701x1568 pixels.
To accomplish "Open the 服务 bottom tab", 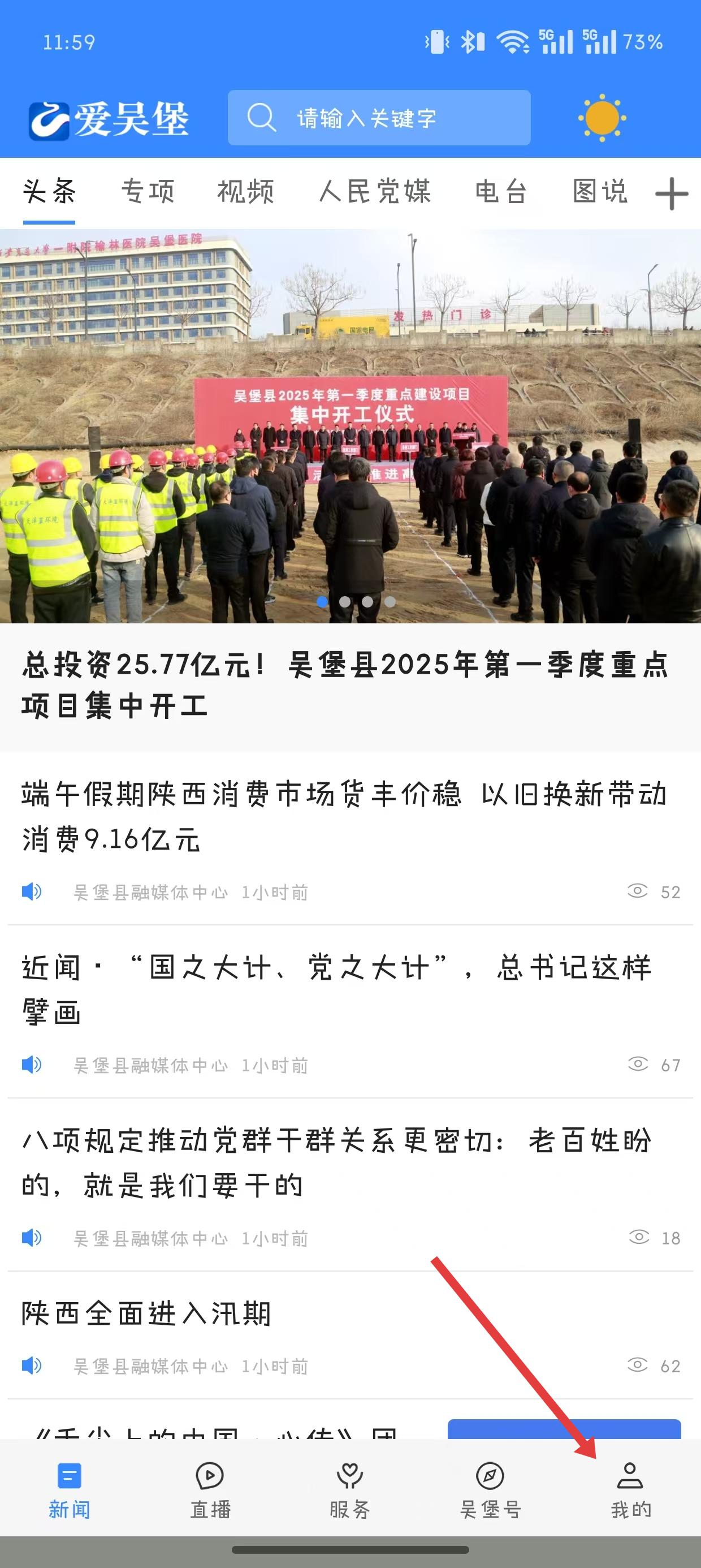I will pos(350,1490).
